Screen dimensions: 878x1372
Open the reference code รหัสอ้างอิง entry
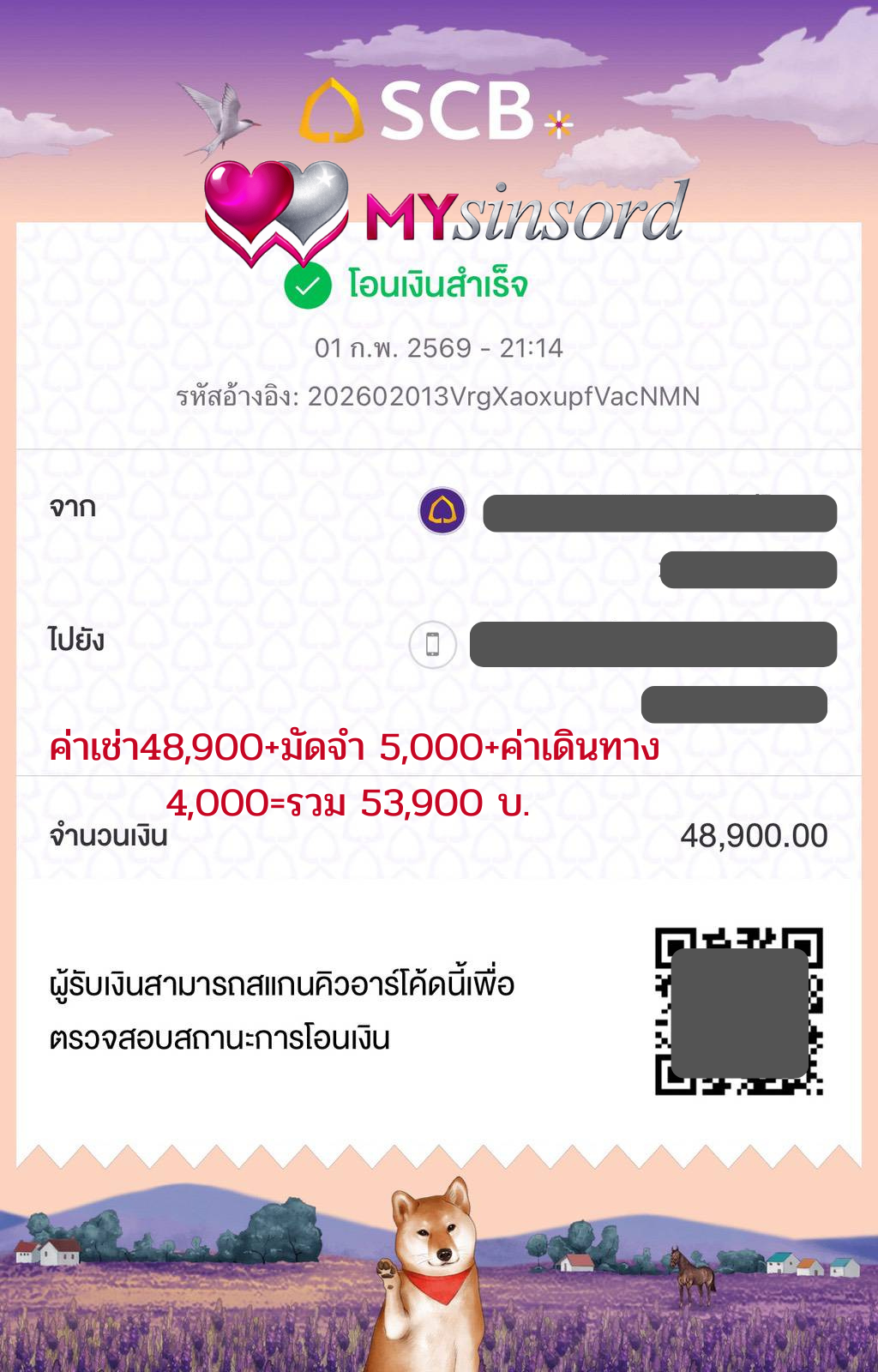tap(439, 396)
